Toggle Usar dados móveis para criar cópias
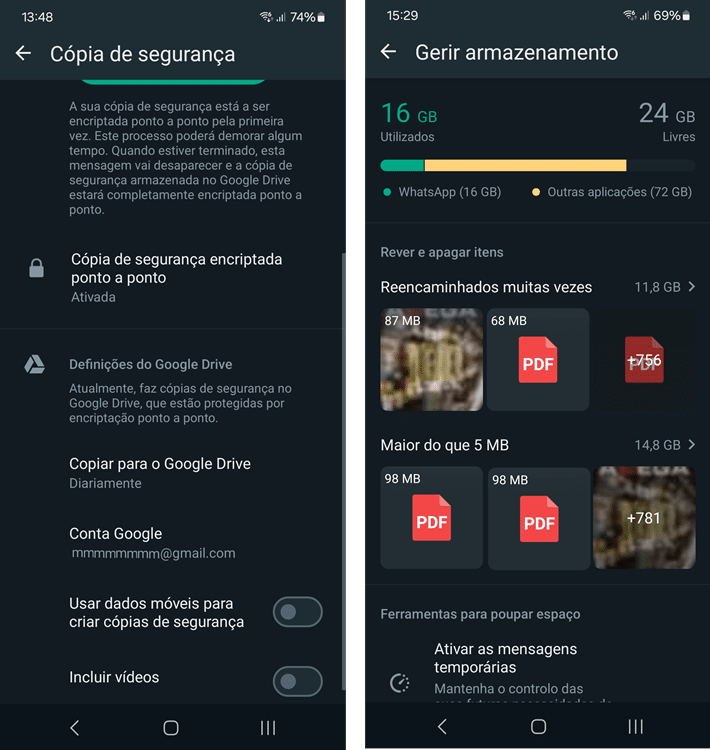Image resolution: width=710 pixels, height=750 pixels. pos(298,612)
